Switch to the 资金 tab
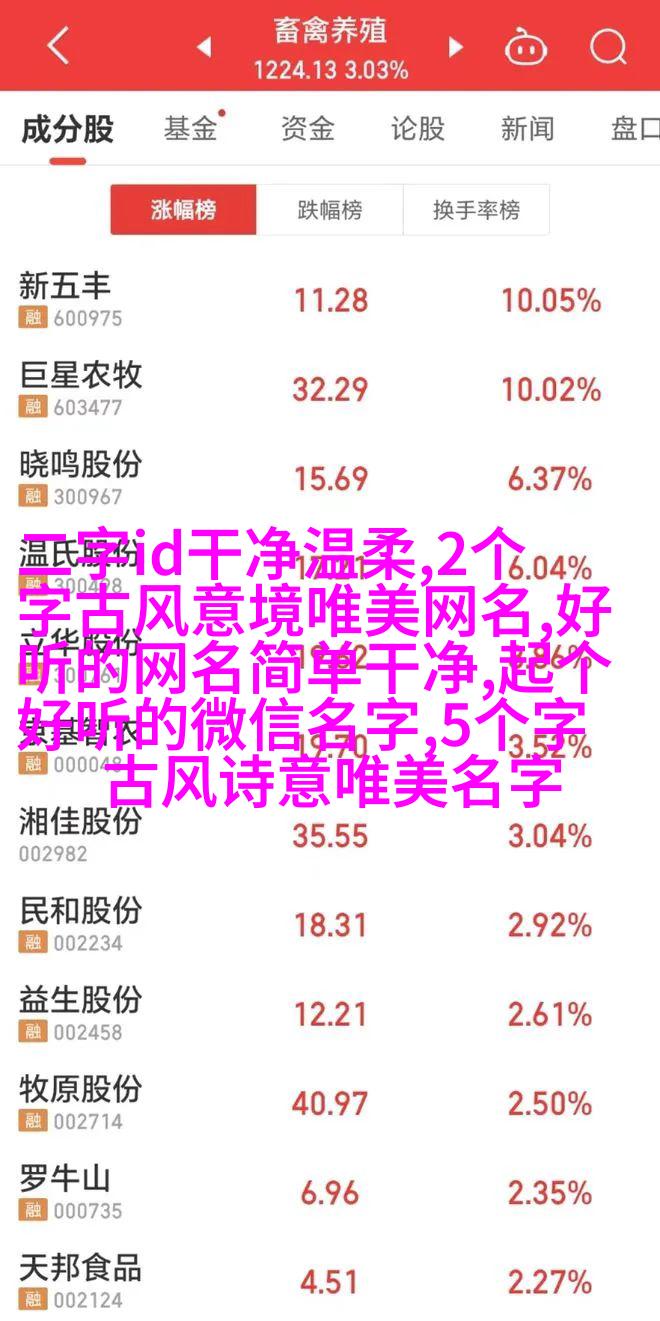The height and width of the screenshot is (1321, 660). (x=306, y=130)
